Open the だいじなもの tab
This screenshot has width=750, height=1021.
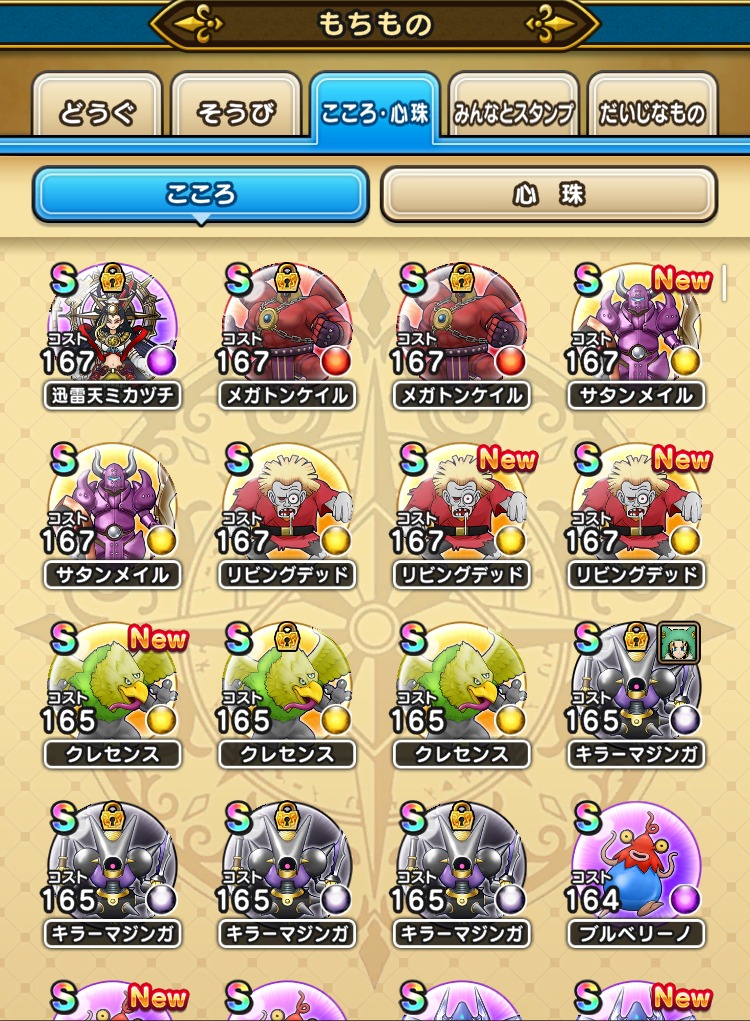point(652,111)
